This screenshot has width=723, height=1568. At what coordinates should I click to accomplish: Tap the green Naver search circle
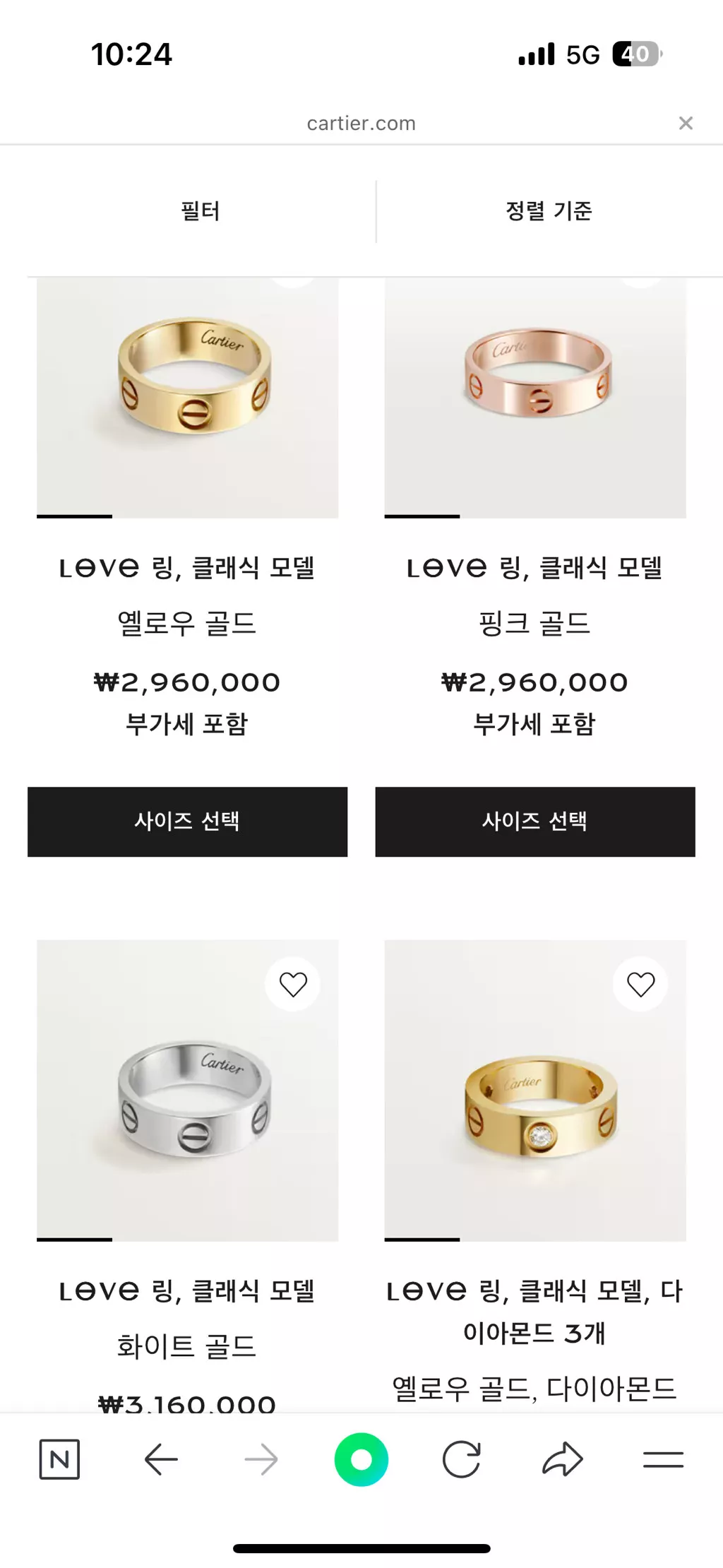tap(361, 1459)
